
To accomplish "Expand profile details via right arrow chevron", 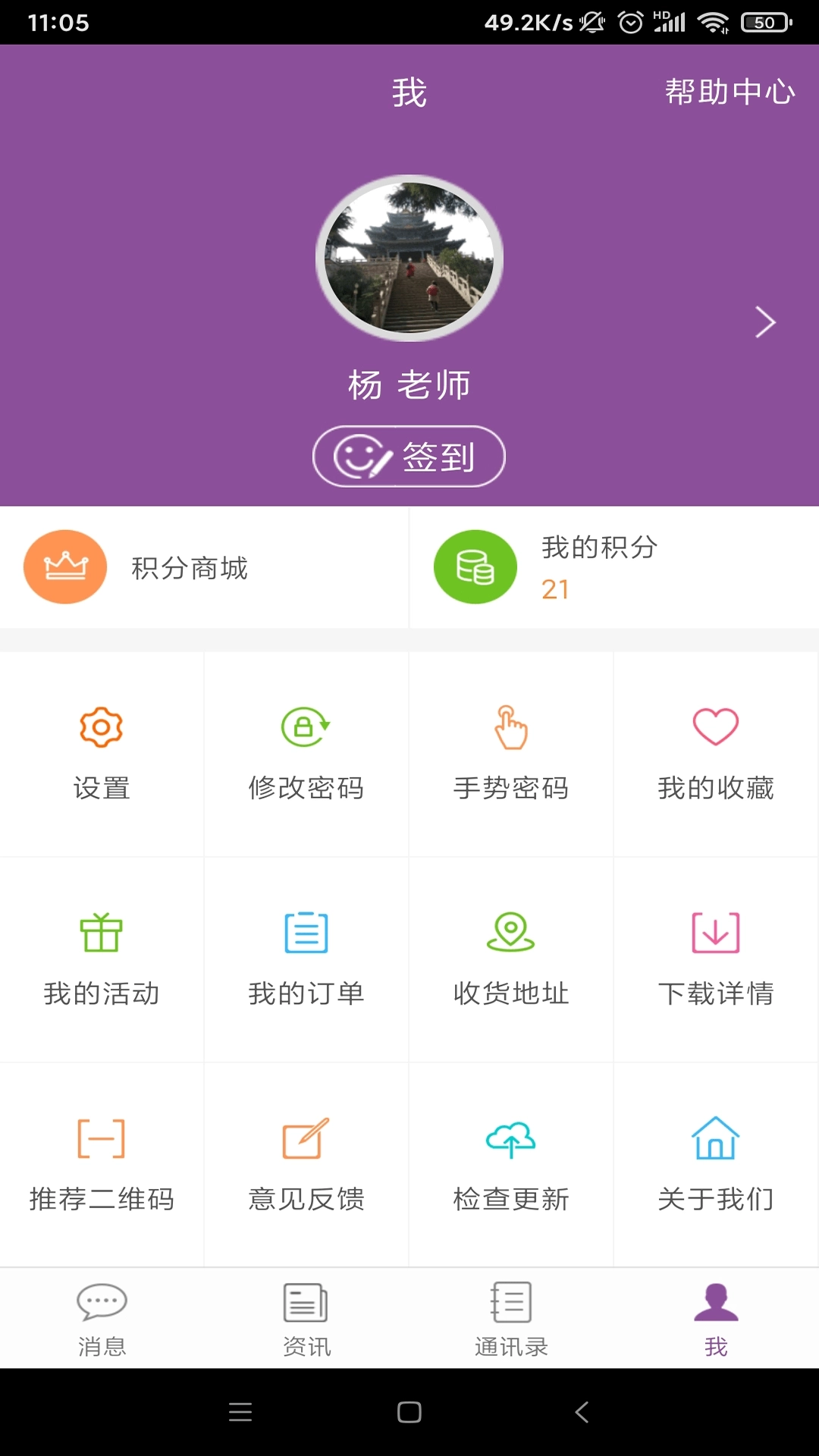I will click(x=764, y=322).
